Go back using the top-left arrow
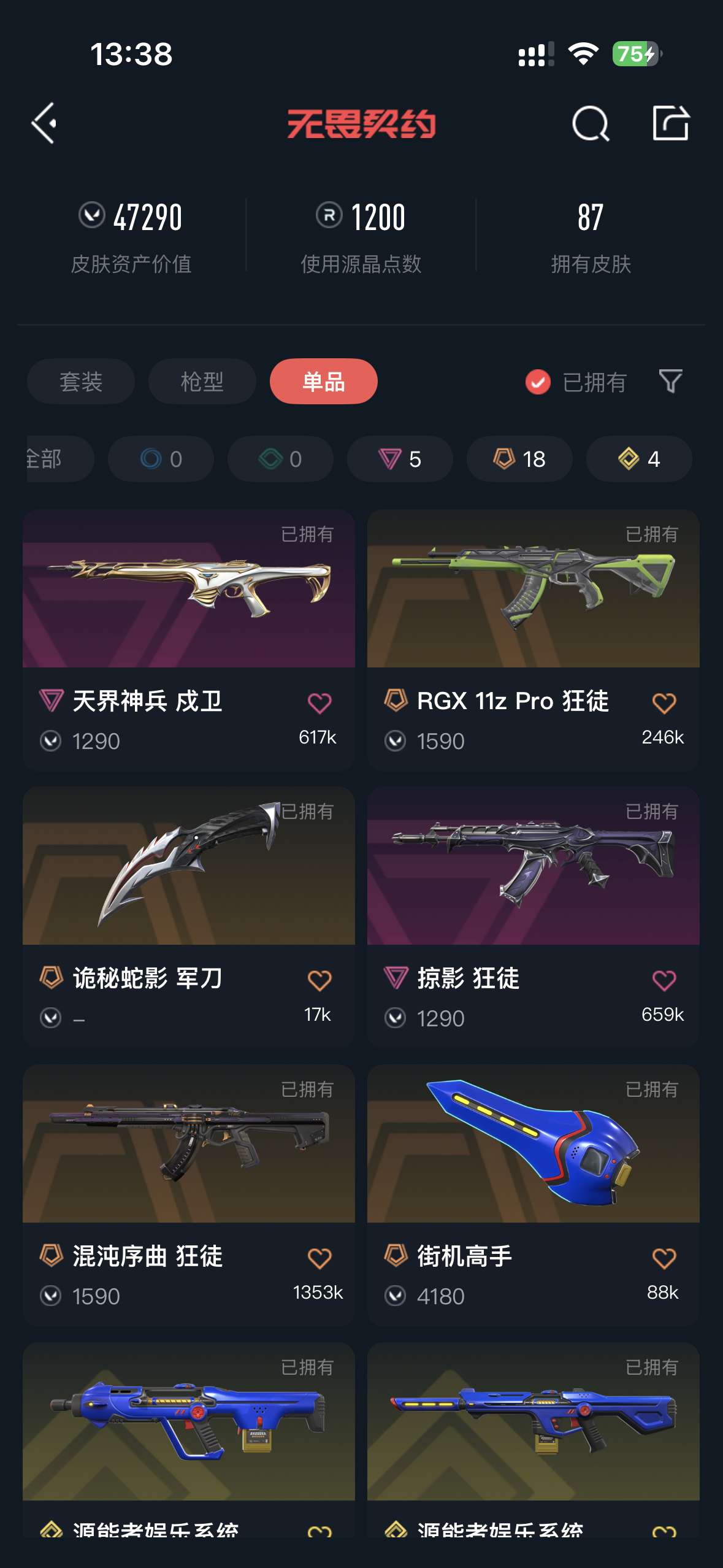The image size is (723, 1568). [44, 123]
